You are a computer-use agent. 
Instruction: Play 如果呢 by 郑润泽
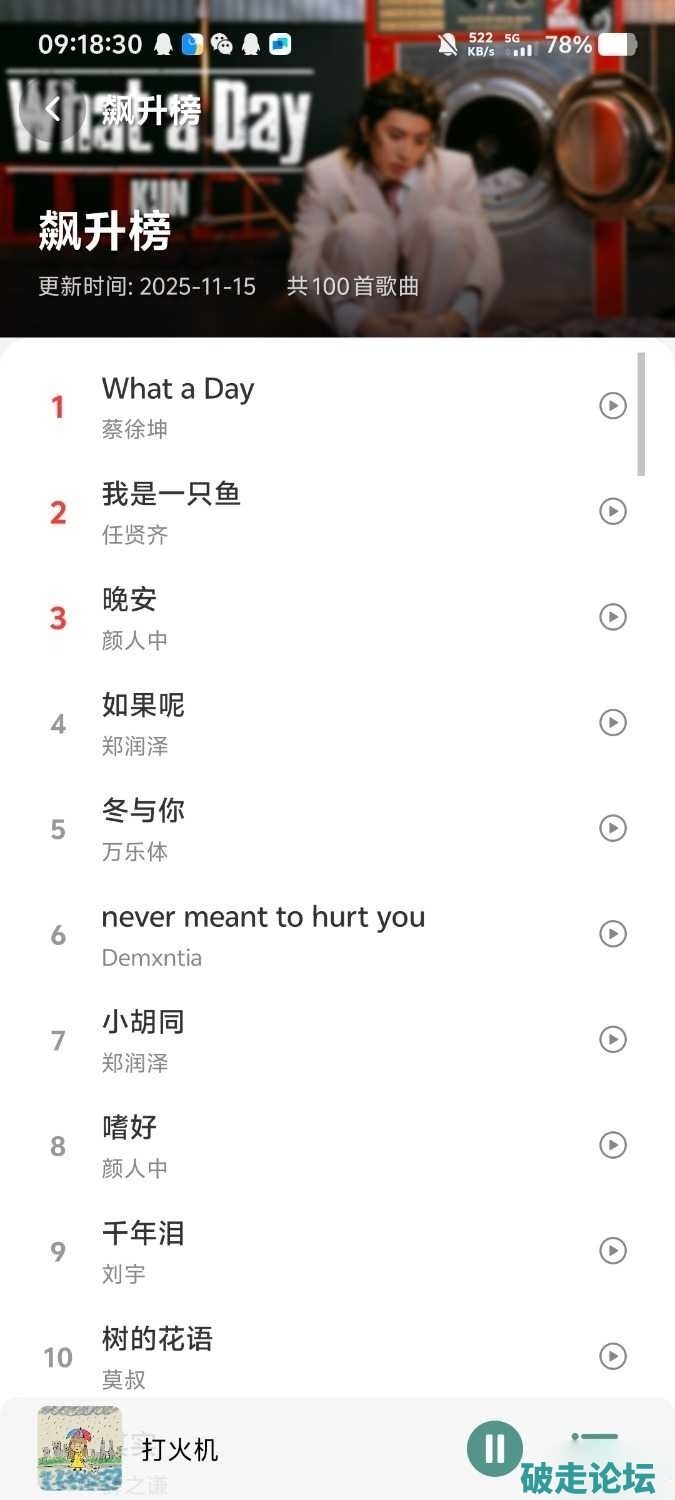click(x=612, y=723)
